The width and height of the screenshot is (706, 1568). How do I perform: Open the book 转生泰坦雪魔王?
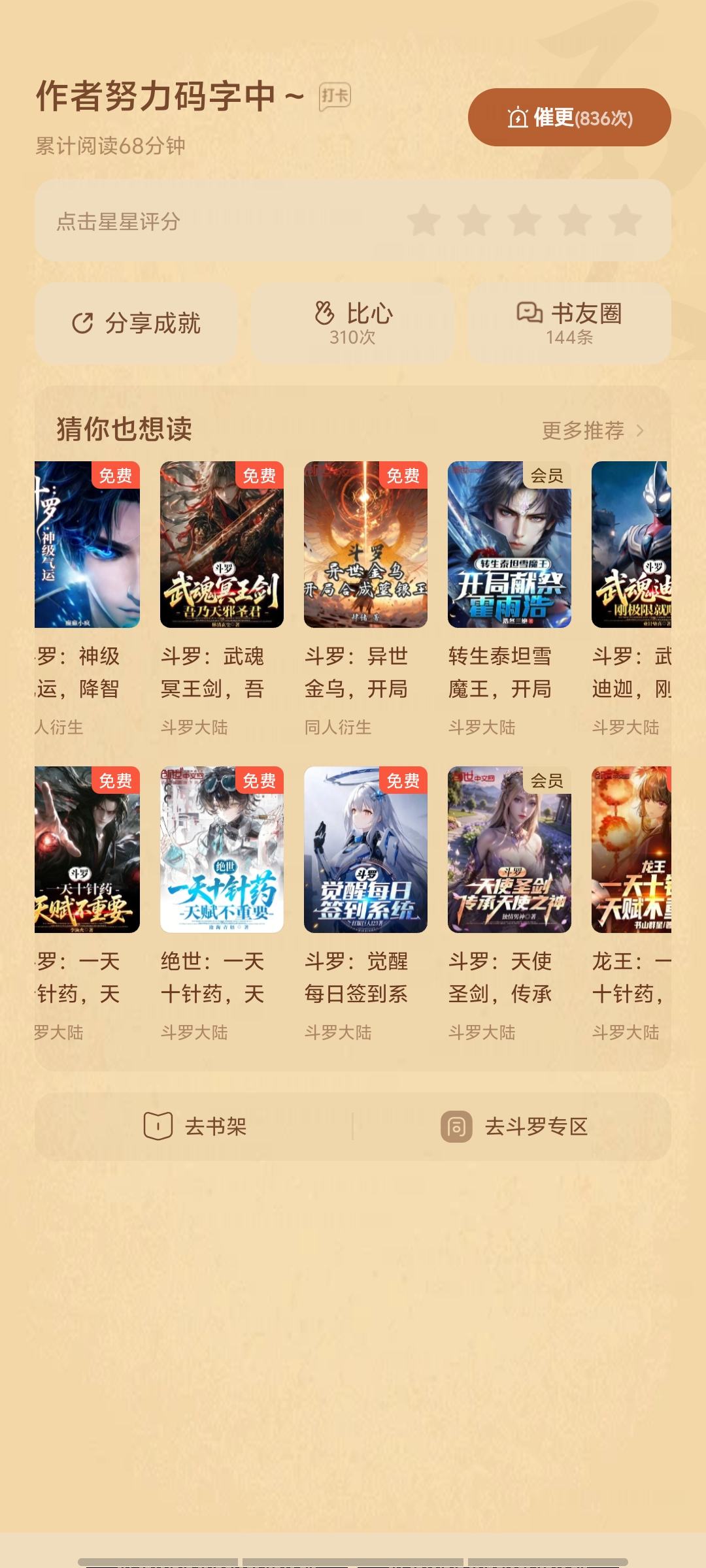click(509, 545)
